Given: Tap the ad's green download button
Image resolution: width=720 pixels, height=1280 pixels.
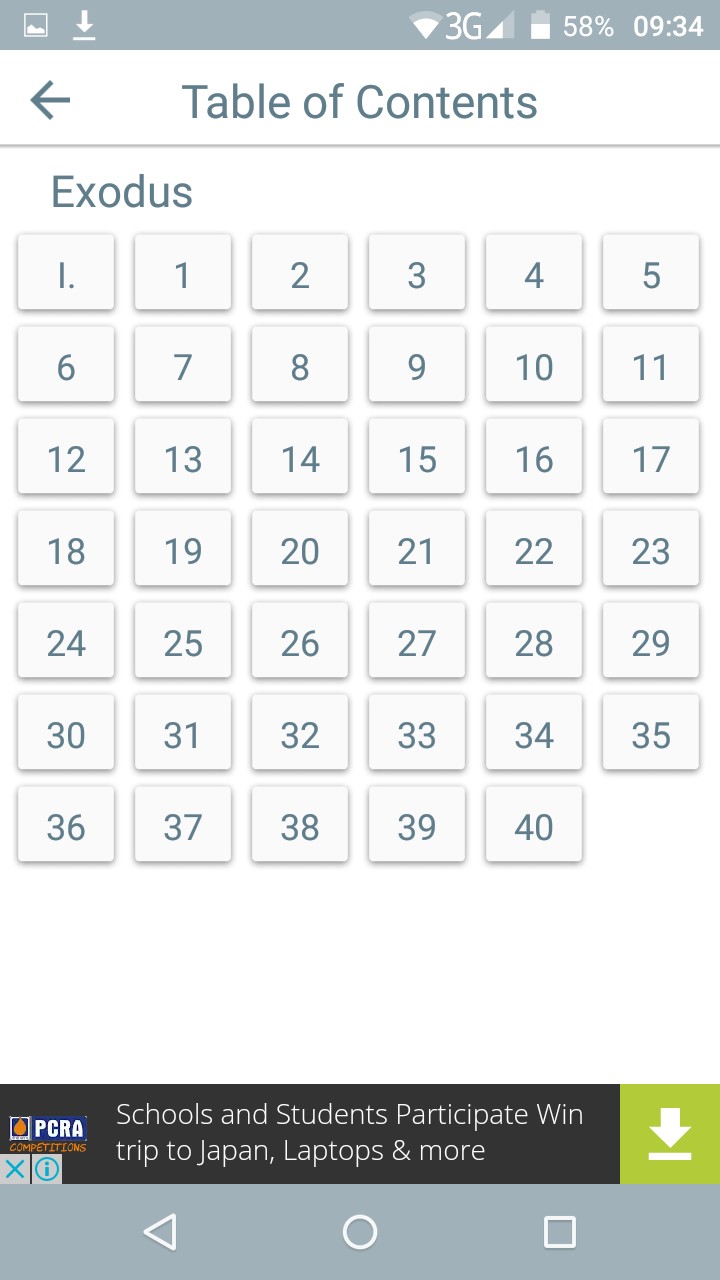Looking at the screenshot, I should point(669,1134).
